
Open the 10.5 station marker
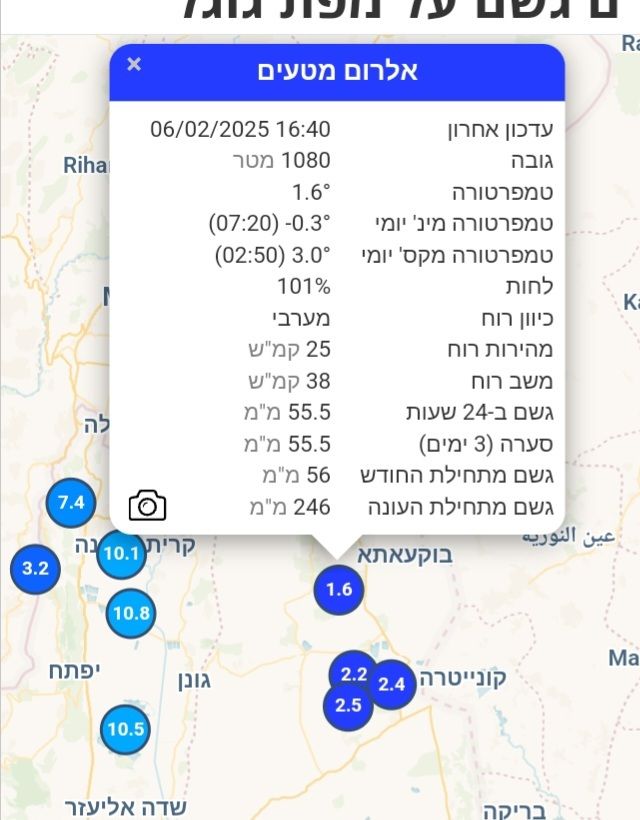coord(125,729)
